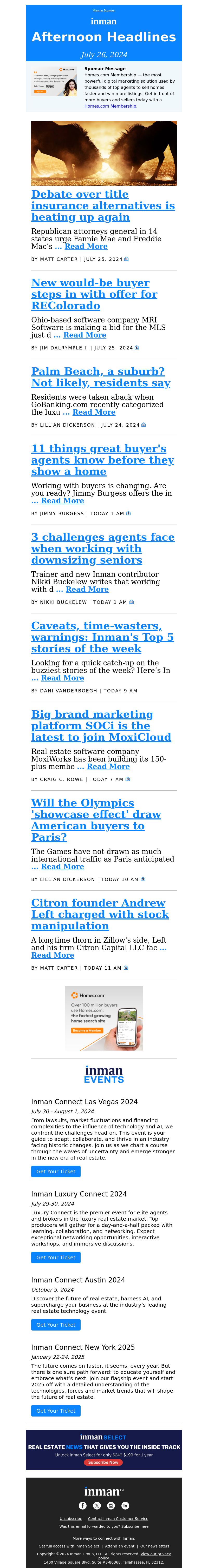Tap Subscribe Now on the Inman Select banner
The image size is (208, 1568).
[104, 1462]
